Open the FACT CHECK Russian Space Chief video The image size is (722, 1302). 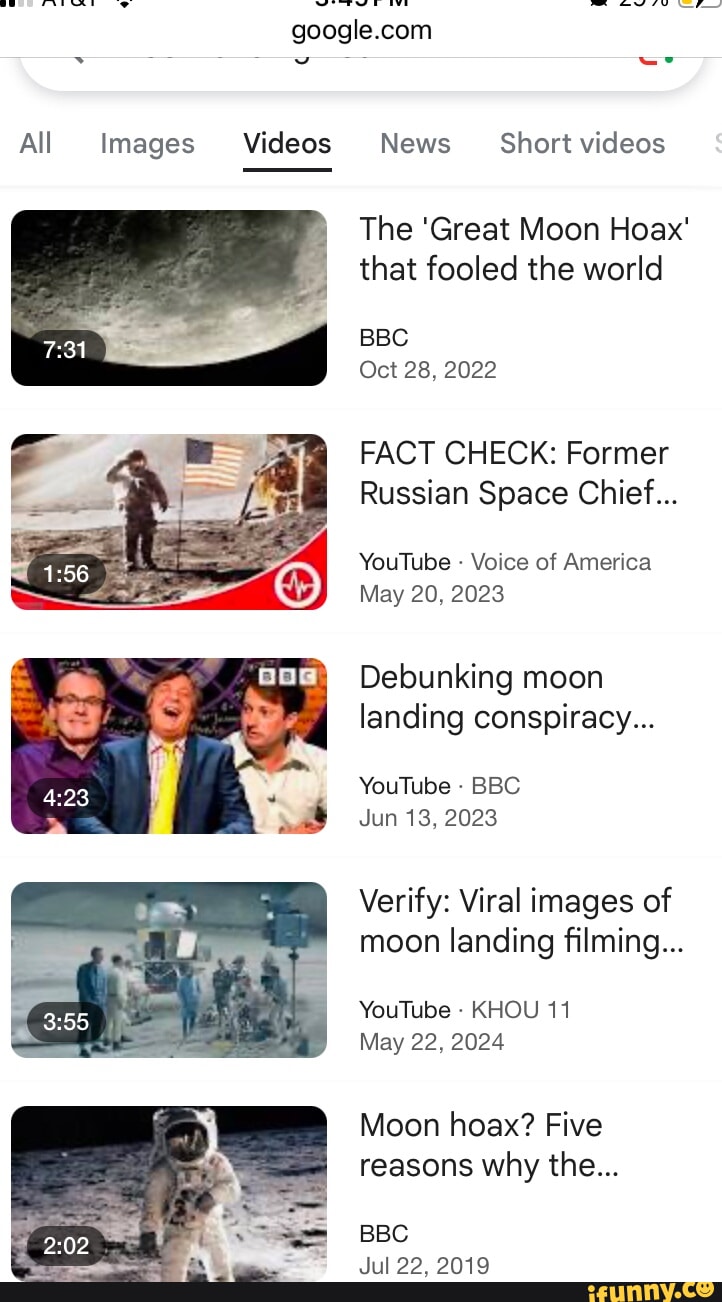[x=514, y=473]
